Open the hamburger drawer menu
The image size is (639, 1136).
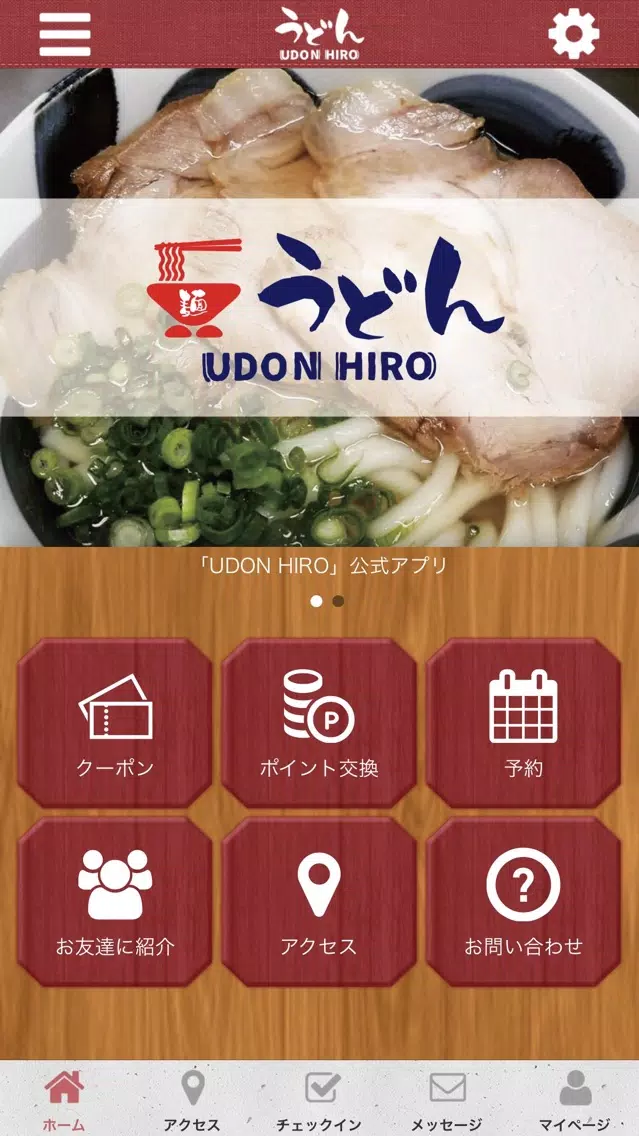coord(65,34)
